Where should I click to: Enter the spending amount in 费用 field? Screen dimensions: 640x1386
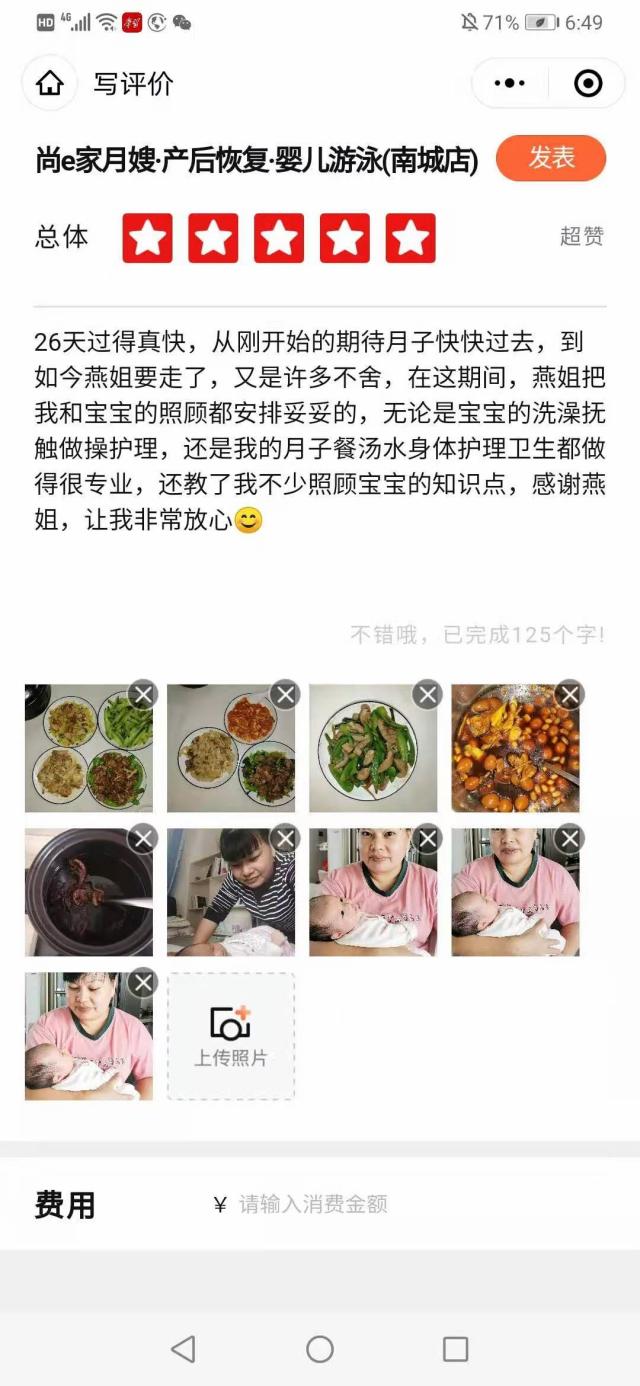400,1204
